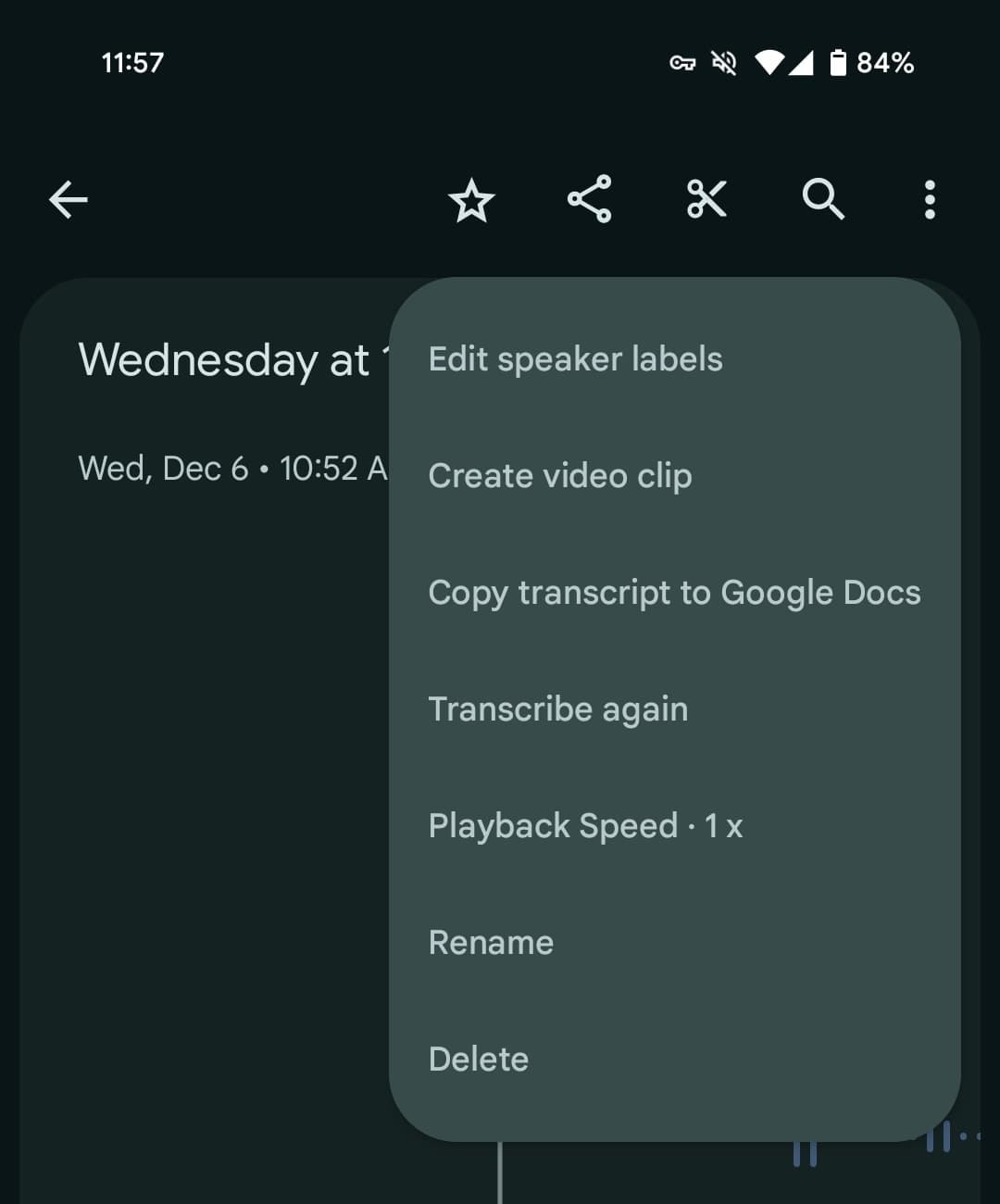Rename the recording
Viewport: 1000px width, 1204px height.
pyautogui.click(x=491, y=943)
